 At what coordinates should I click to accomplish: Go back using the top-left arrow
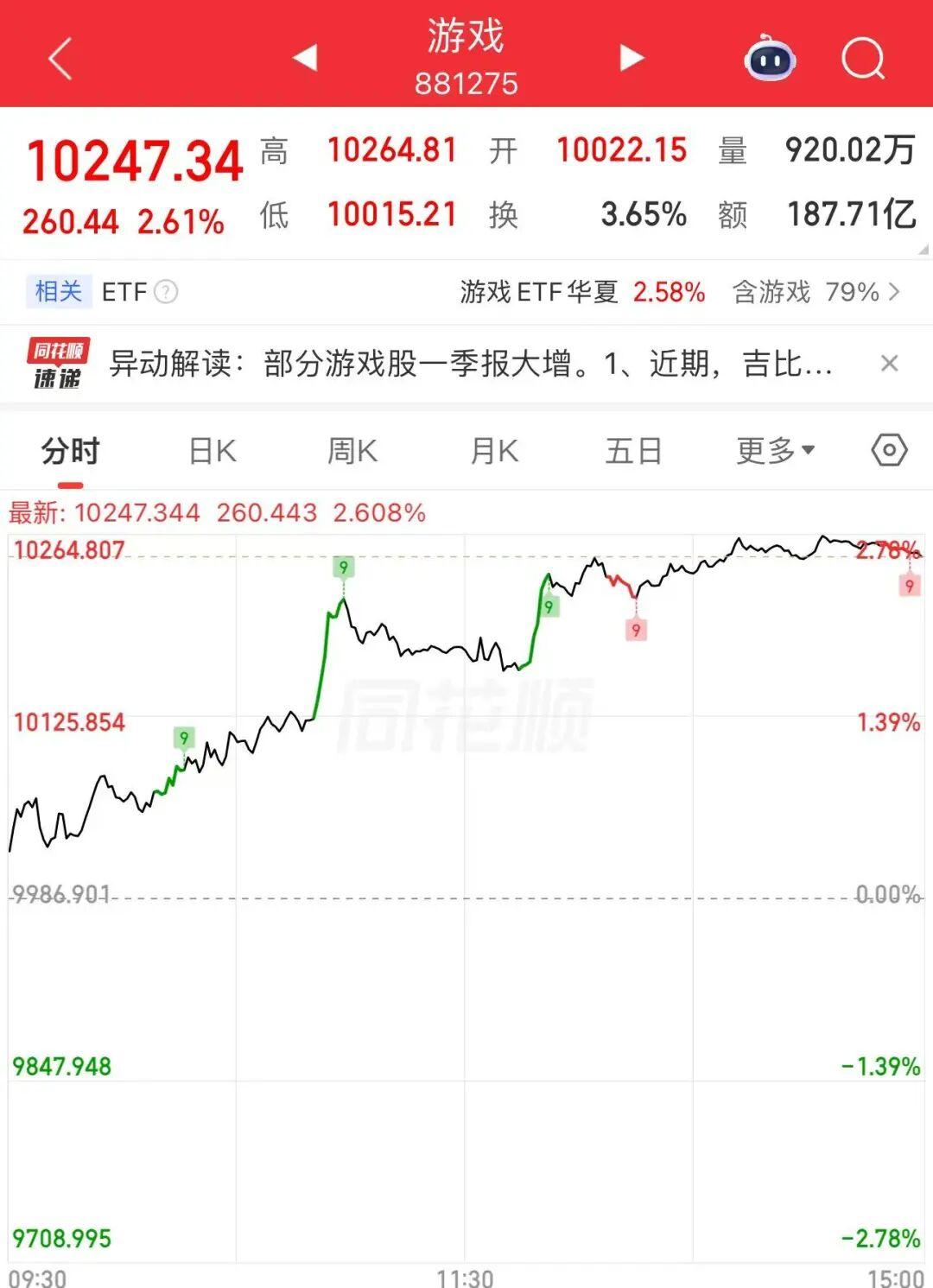click(60, 59)
